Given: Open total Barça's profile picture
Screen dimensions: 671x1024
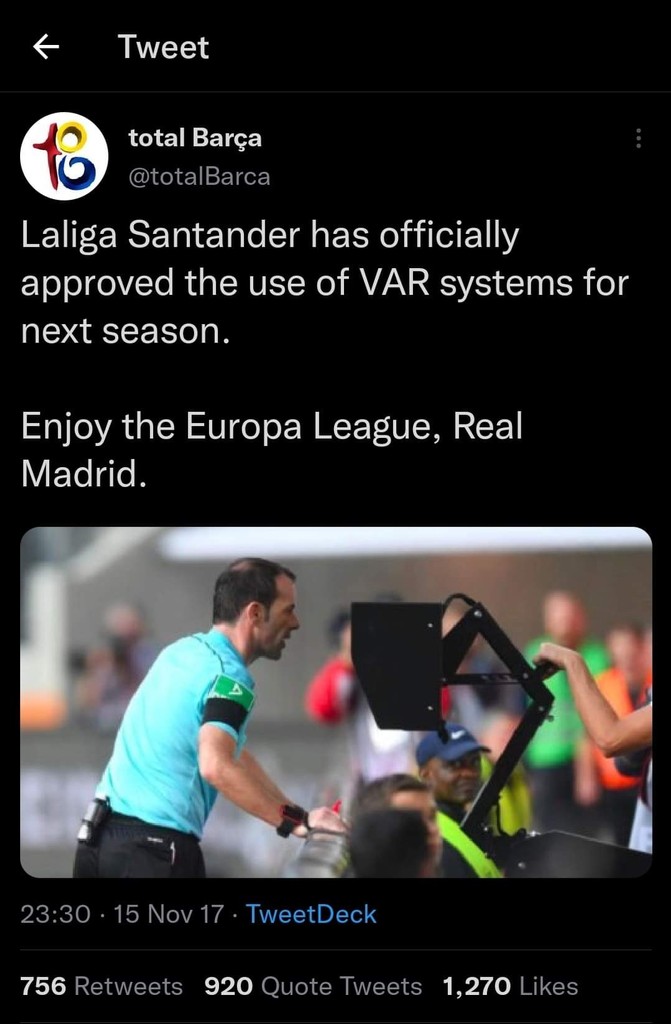Looking at the screenshot, I should point(64,156).
